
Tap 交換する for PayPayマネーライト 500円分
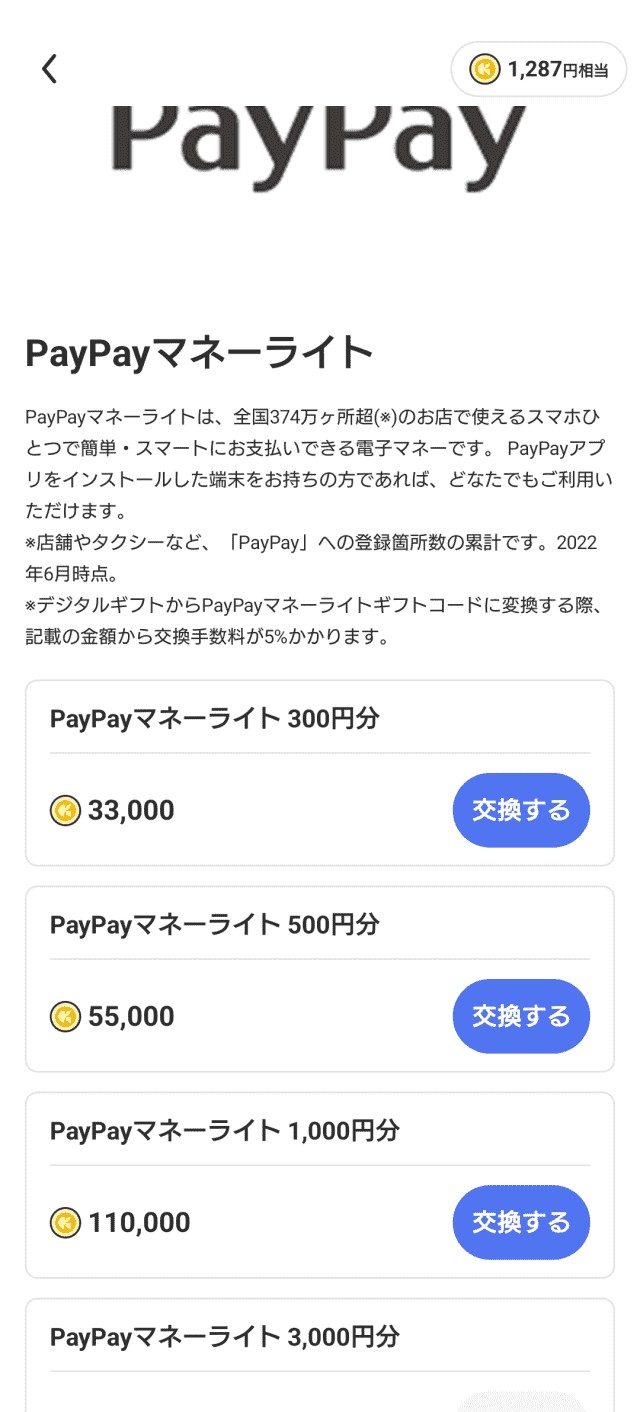click(521, 1016)
